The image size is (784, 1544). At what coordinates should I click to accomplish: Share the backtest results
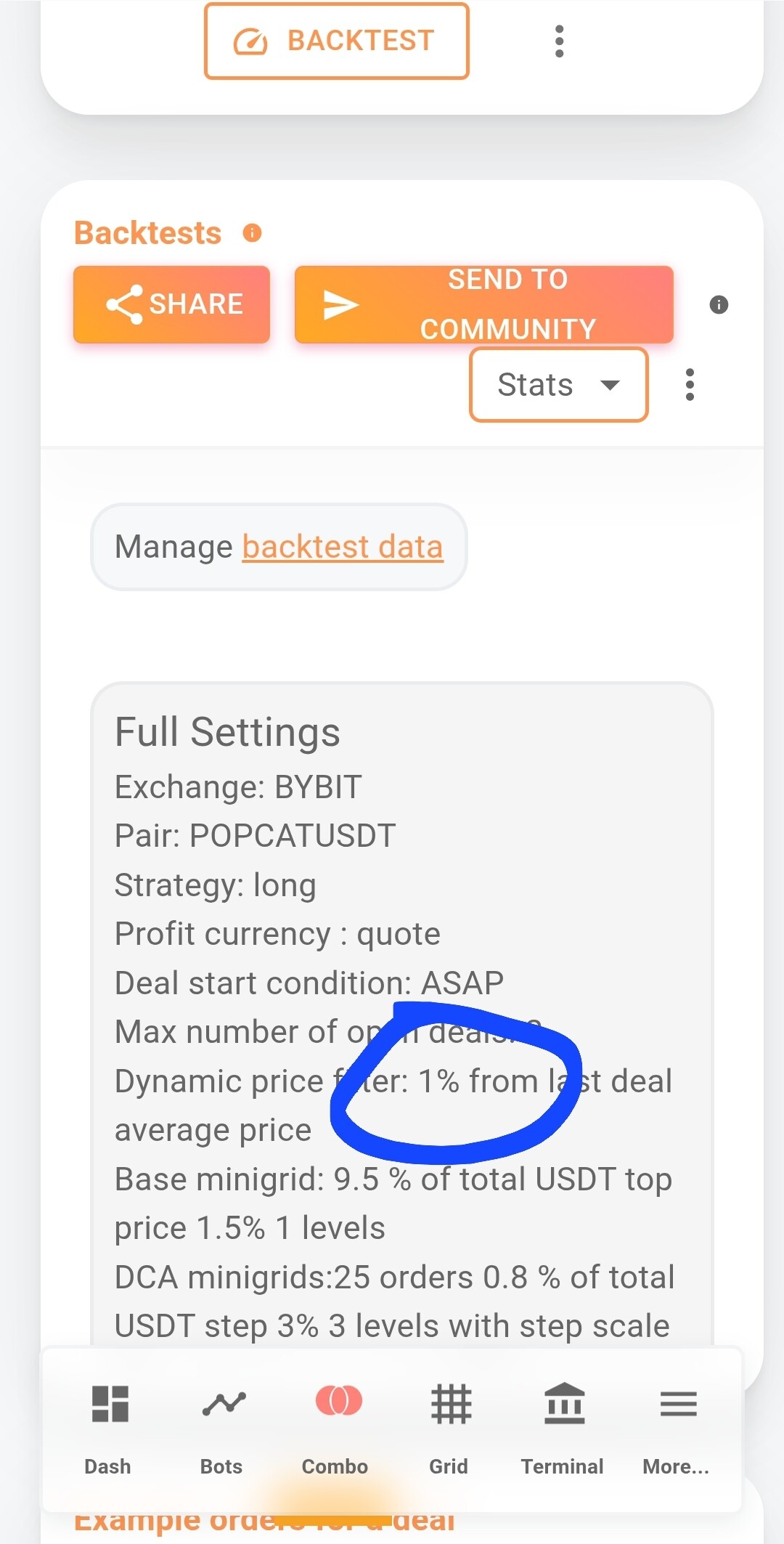(172, 304)
